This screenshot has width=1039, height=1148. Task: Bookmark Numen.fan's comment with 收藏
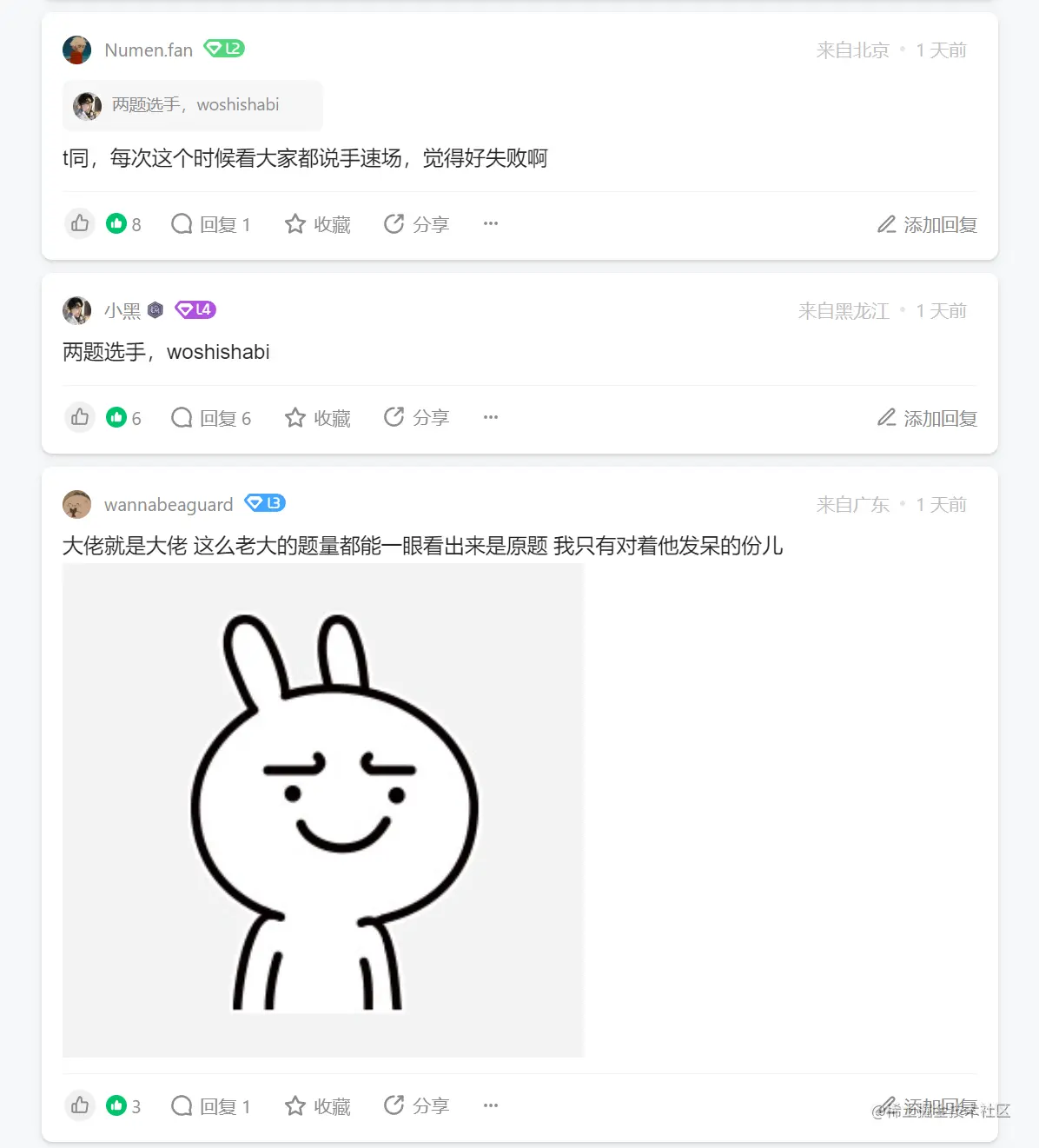[x=318, y=224]
